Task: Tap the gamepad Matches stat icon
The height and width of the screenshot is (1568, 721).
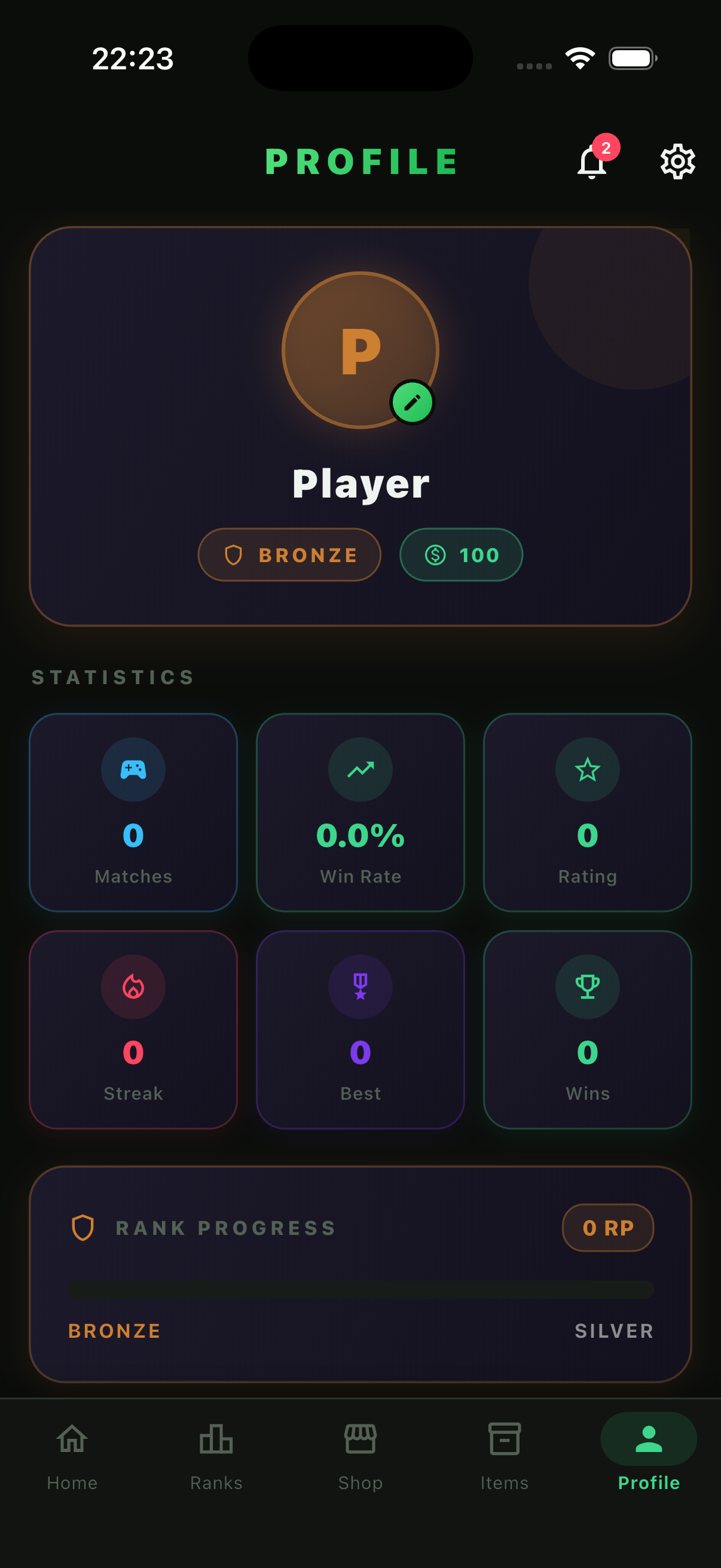Action: [133, 770]
